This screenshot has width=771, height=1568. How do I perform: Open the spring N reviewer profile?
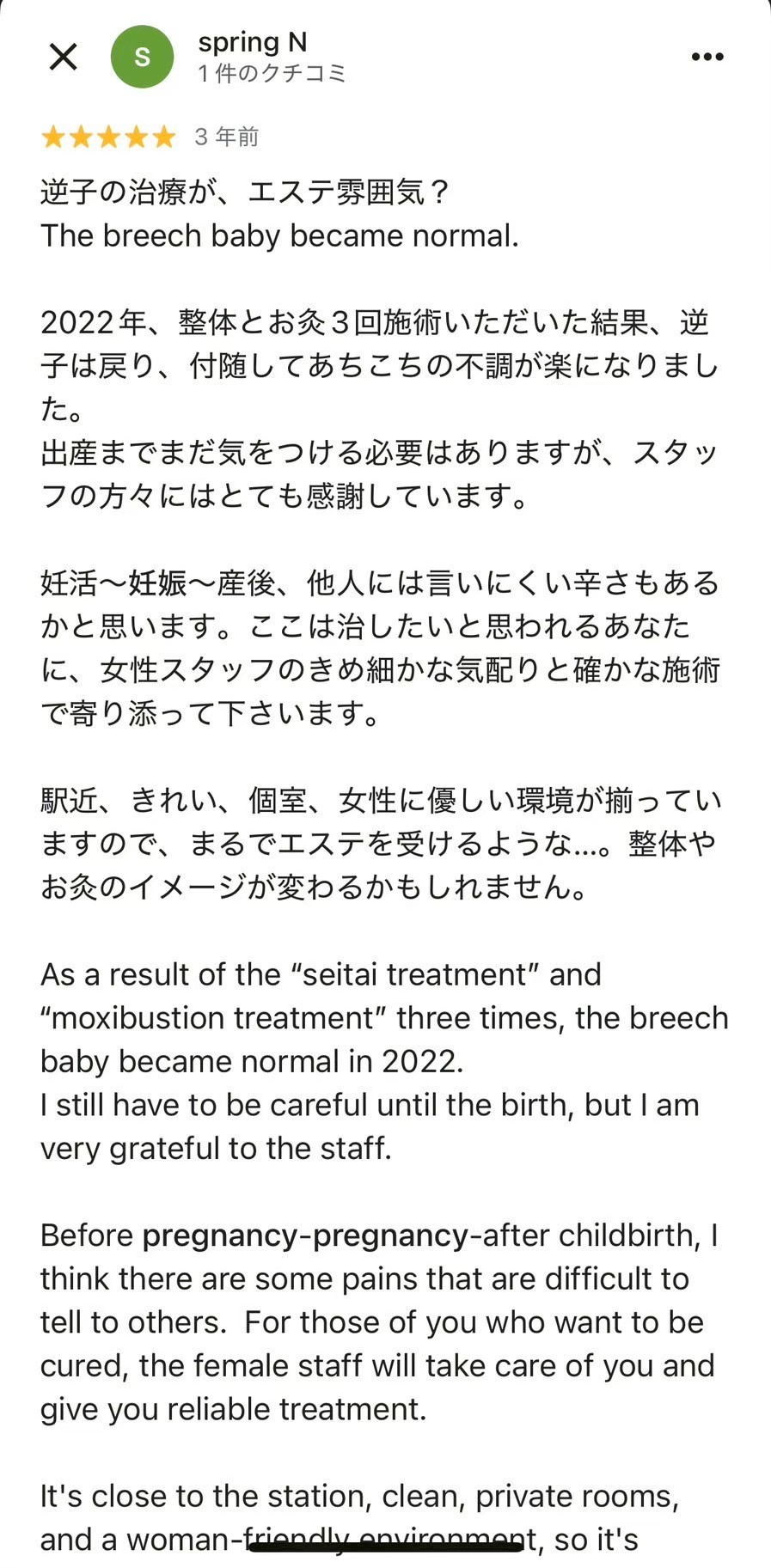253,42
